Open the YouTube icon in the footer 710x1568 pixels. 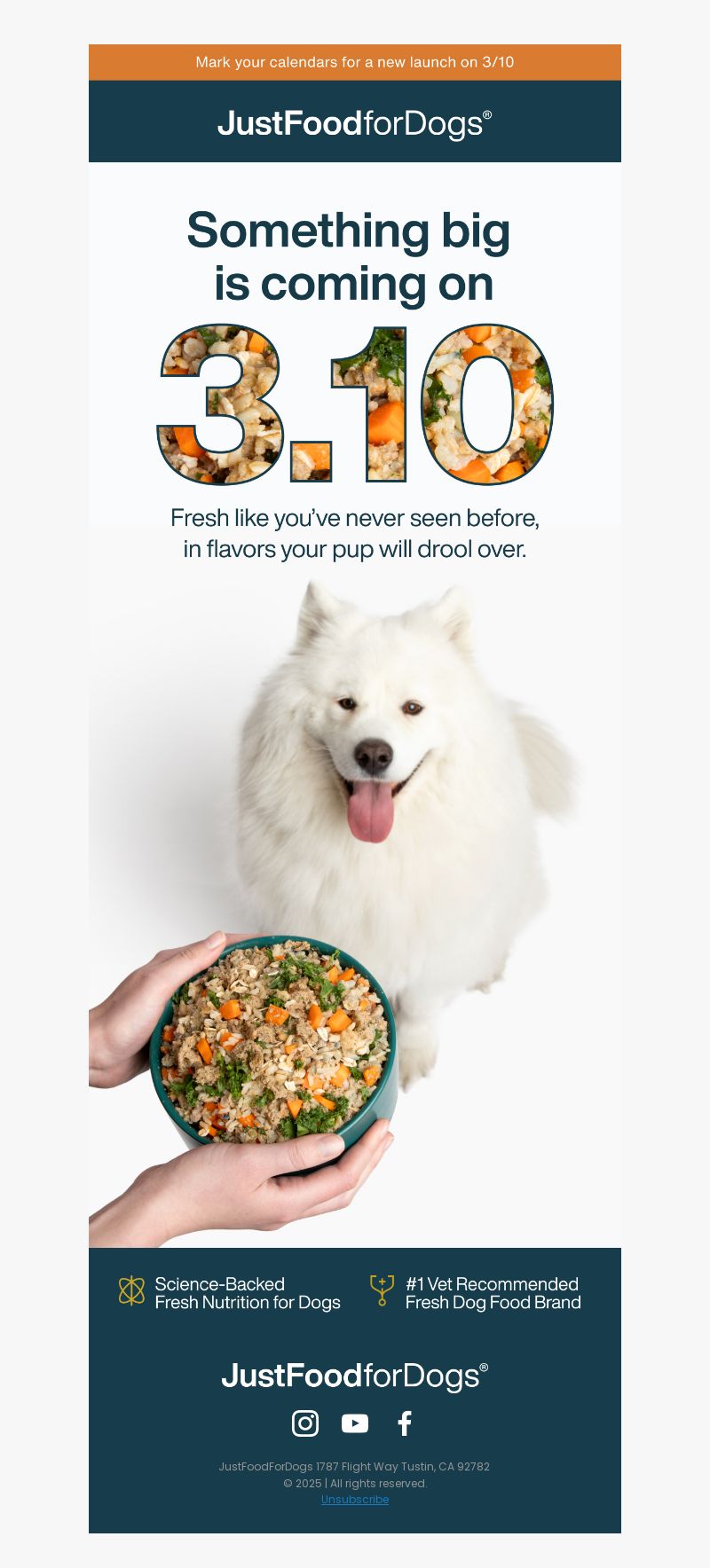pos(355,1423)
